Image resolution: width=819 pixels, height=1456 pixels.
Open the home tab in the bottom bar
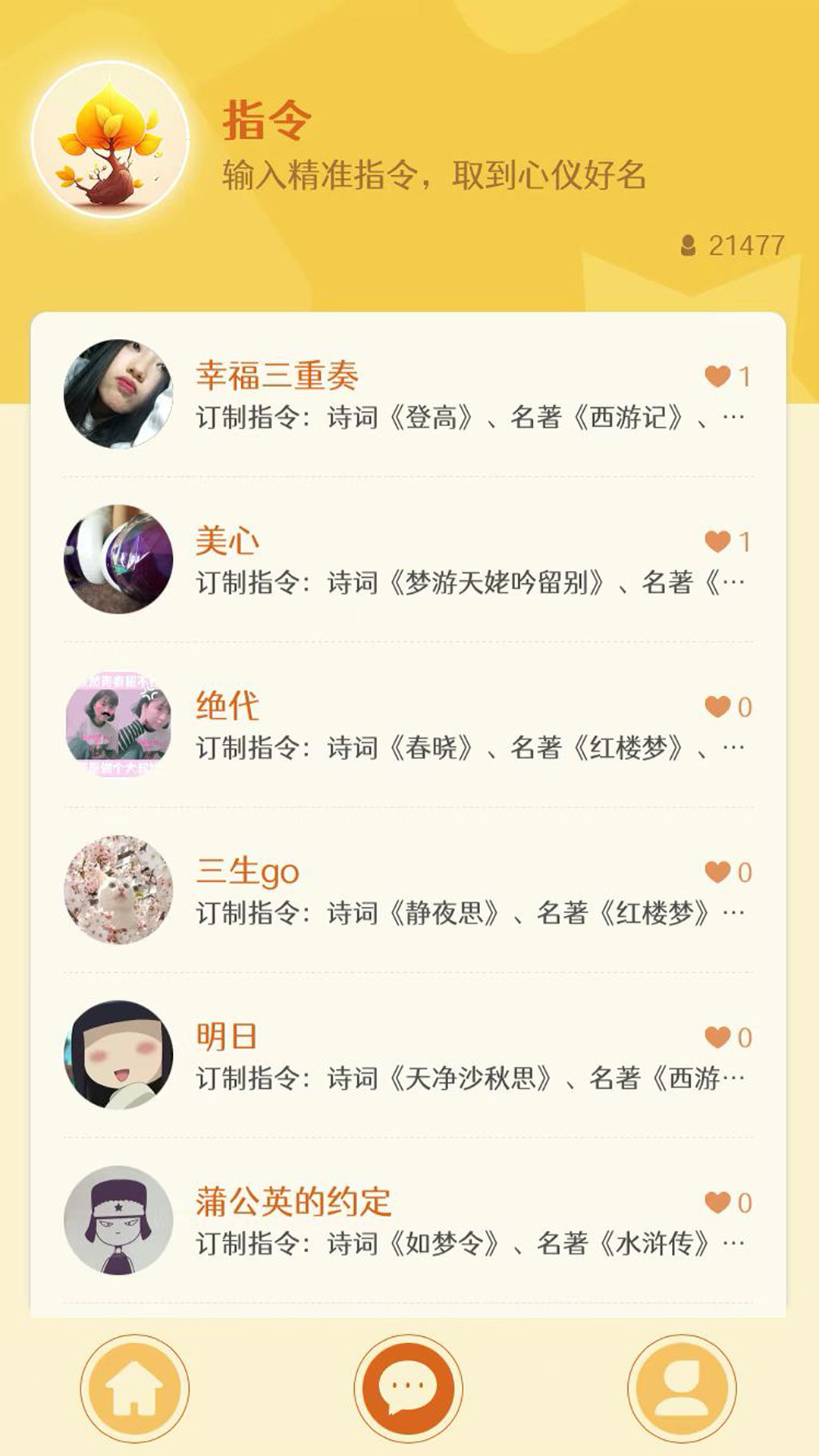click(x=135, y=1389)
